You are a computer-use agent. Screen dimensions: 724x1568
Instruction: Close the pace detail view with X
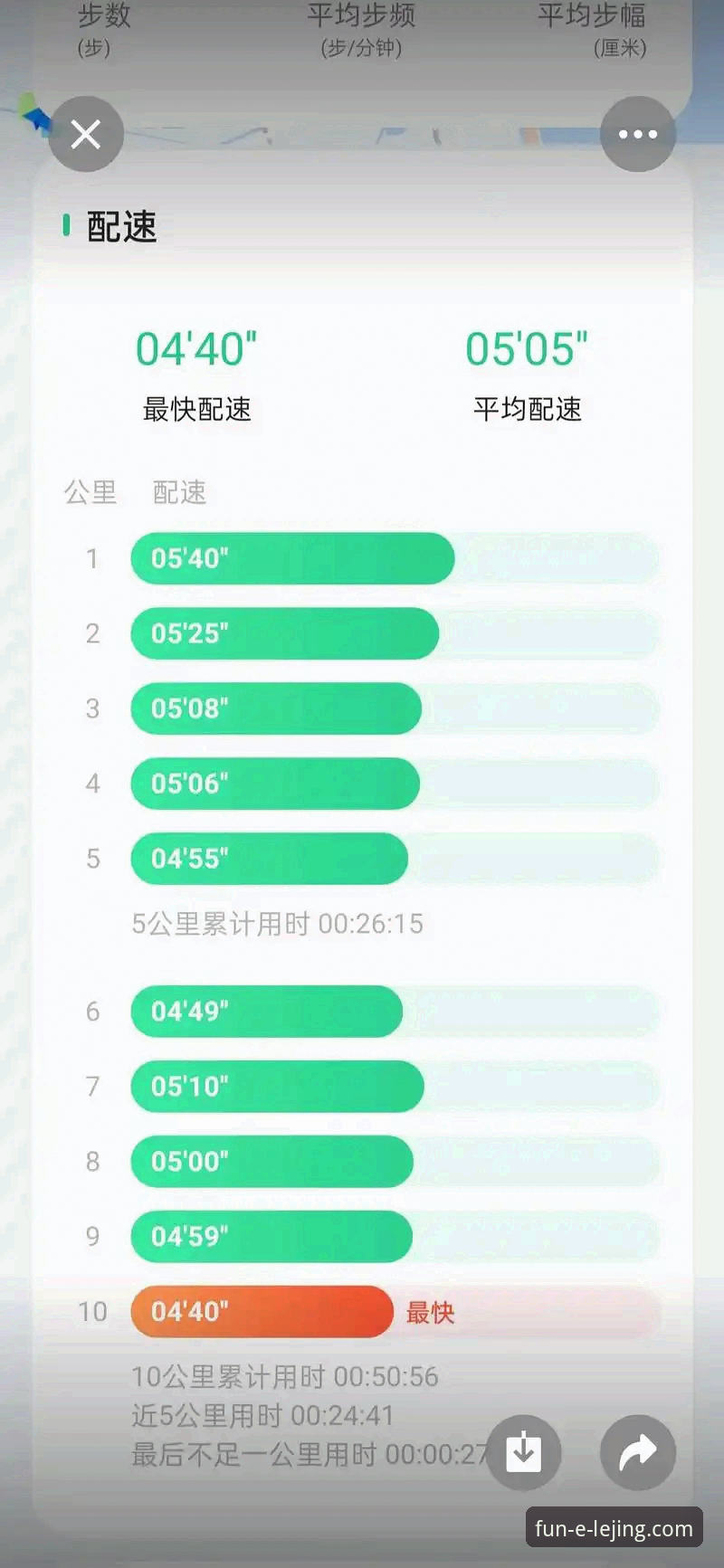click(x=85, y=134)
